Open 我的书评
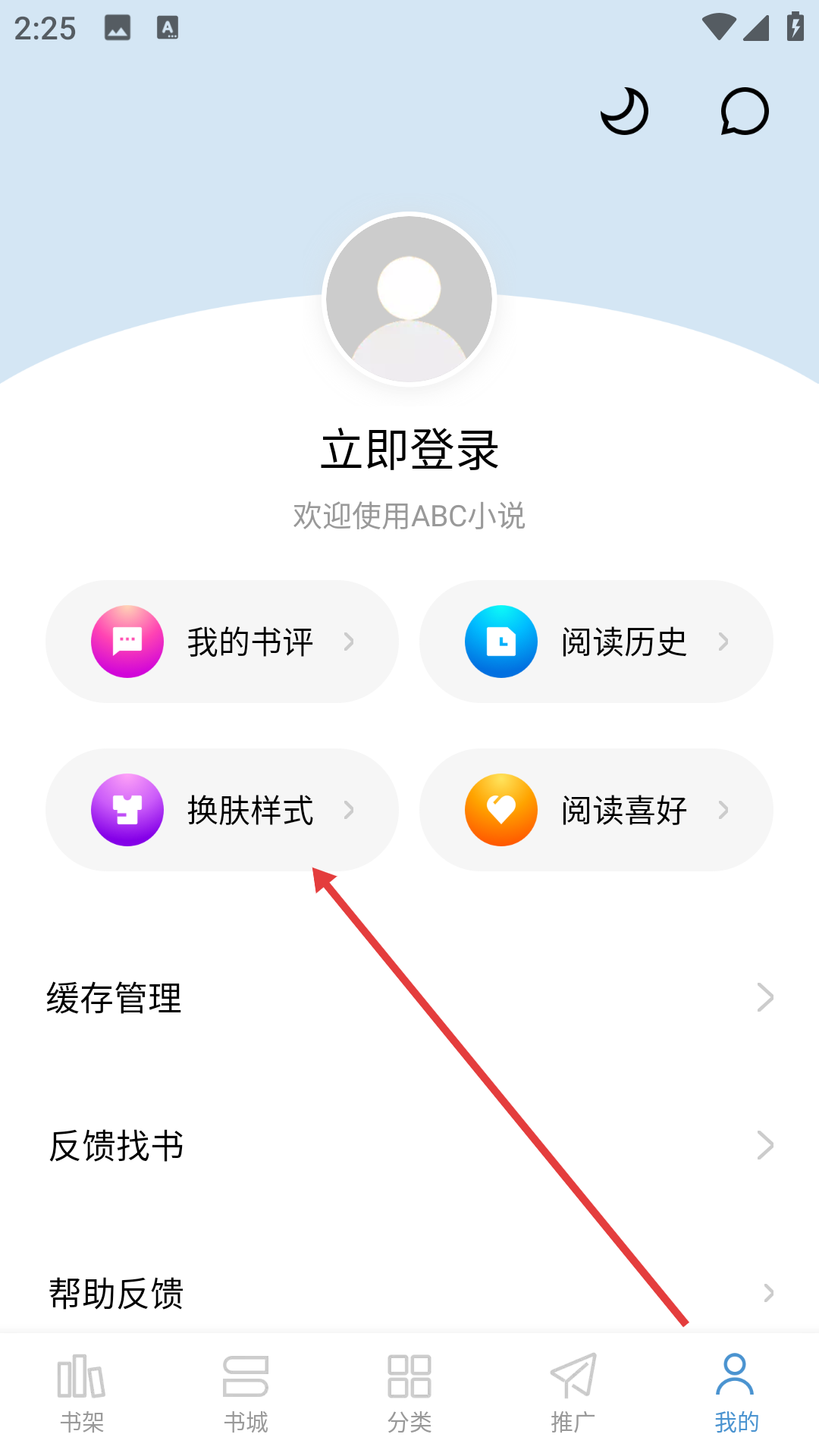The height and width of the screenshot is (1456, 819). [222, 642]
